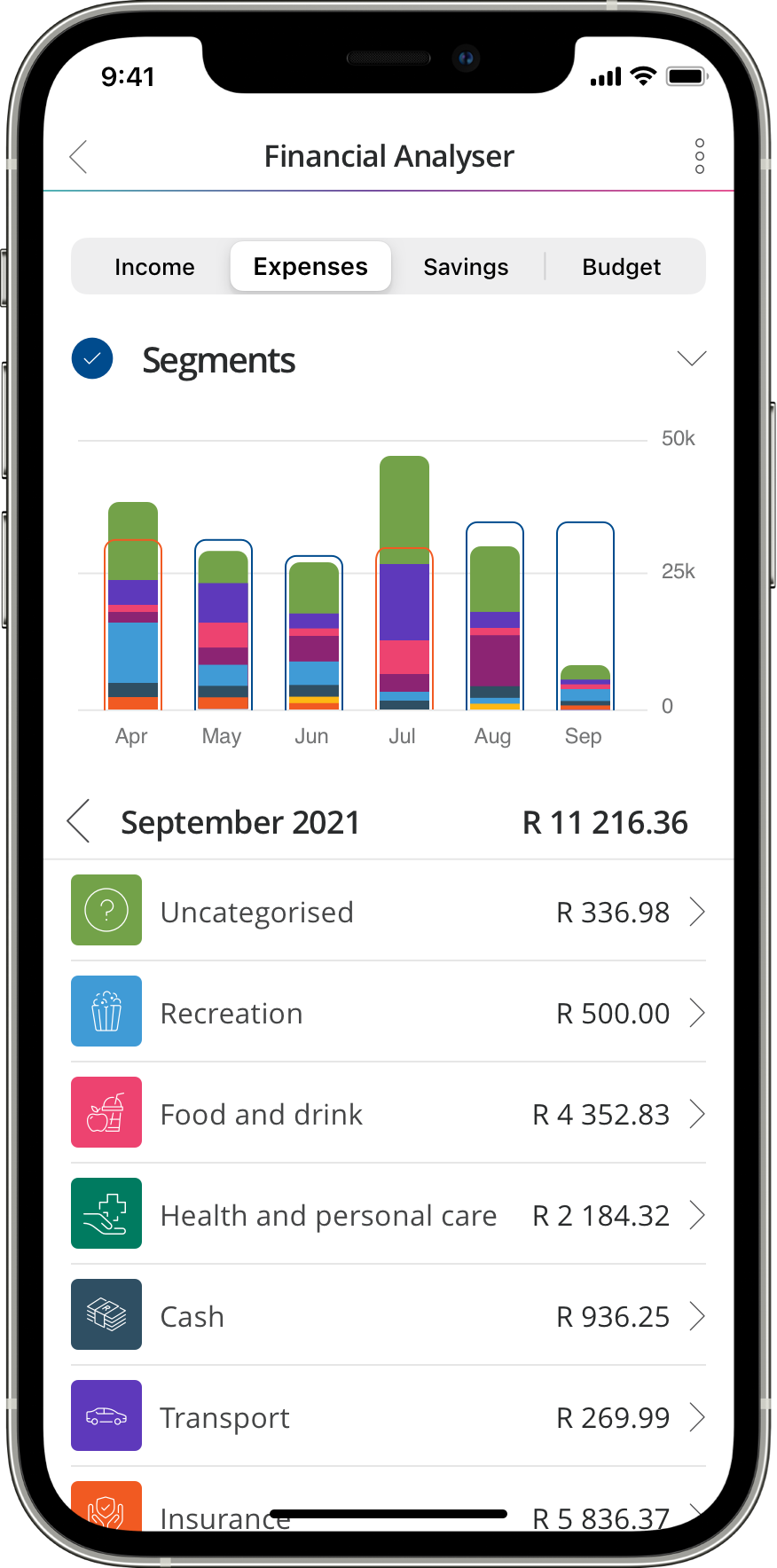Select the Apr bar in chart

133,621
